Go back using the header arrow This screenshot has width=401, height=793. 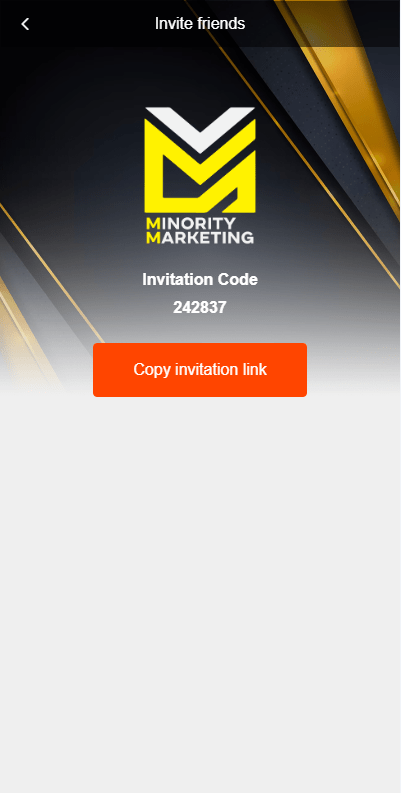pos(25,24)
